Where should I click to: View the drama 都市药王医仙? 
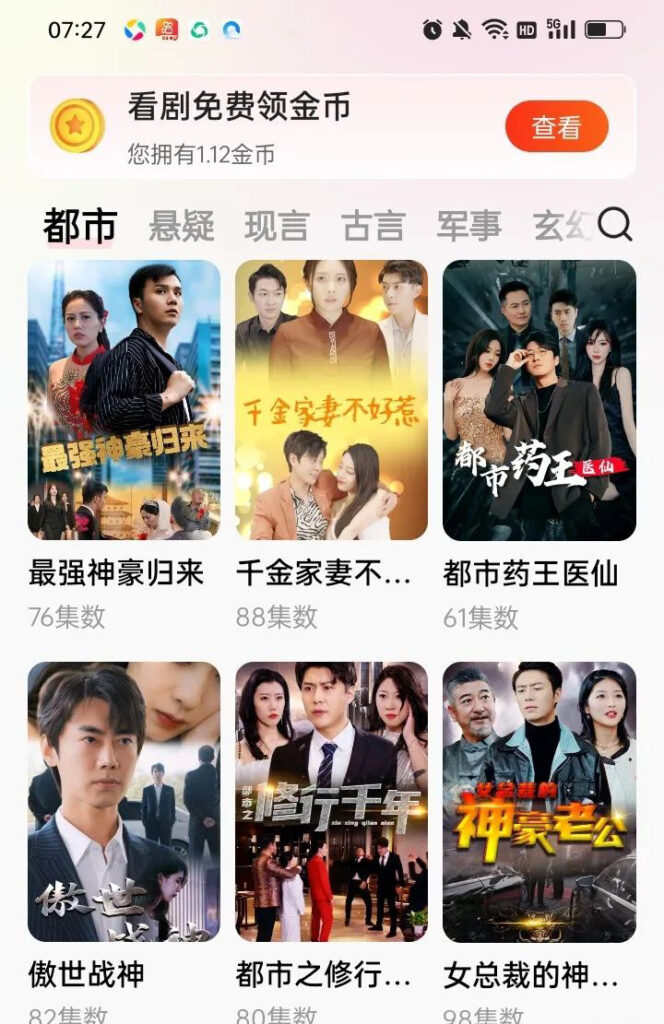tap(539, 400)
